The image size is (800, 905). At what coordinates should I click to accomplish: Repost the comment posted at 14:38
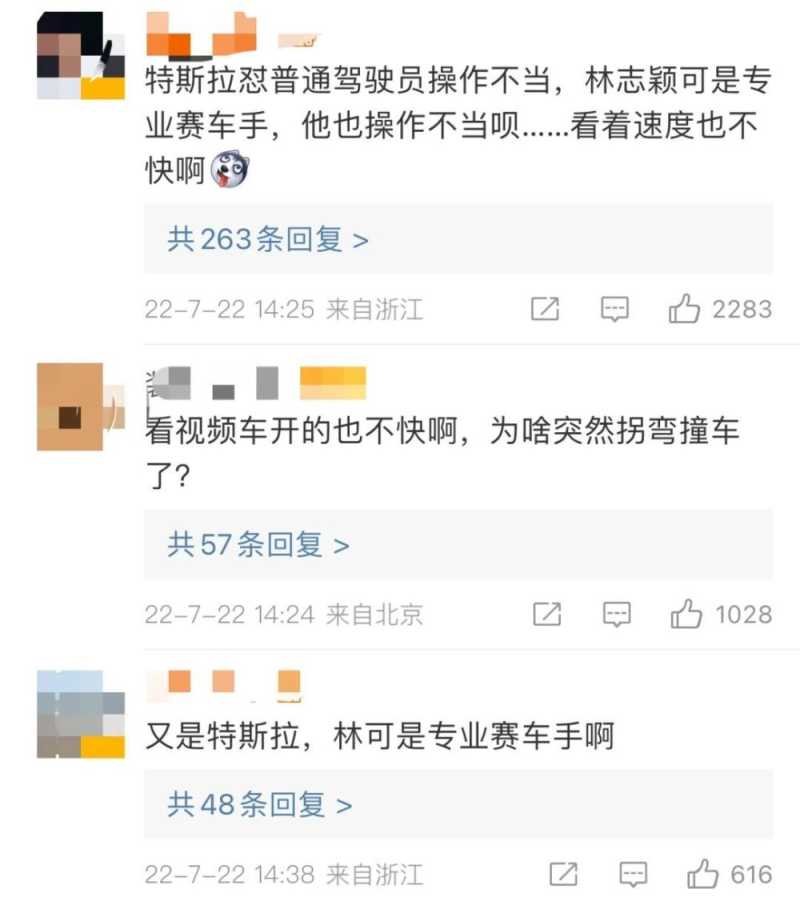click(563, 875)
